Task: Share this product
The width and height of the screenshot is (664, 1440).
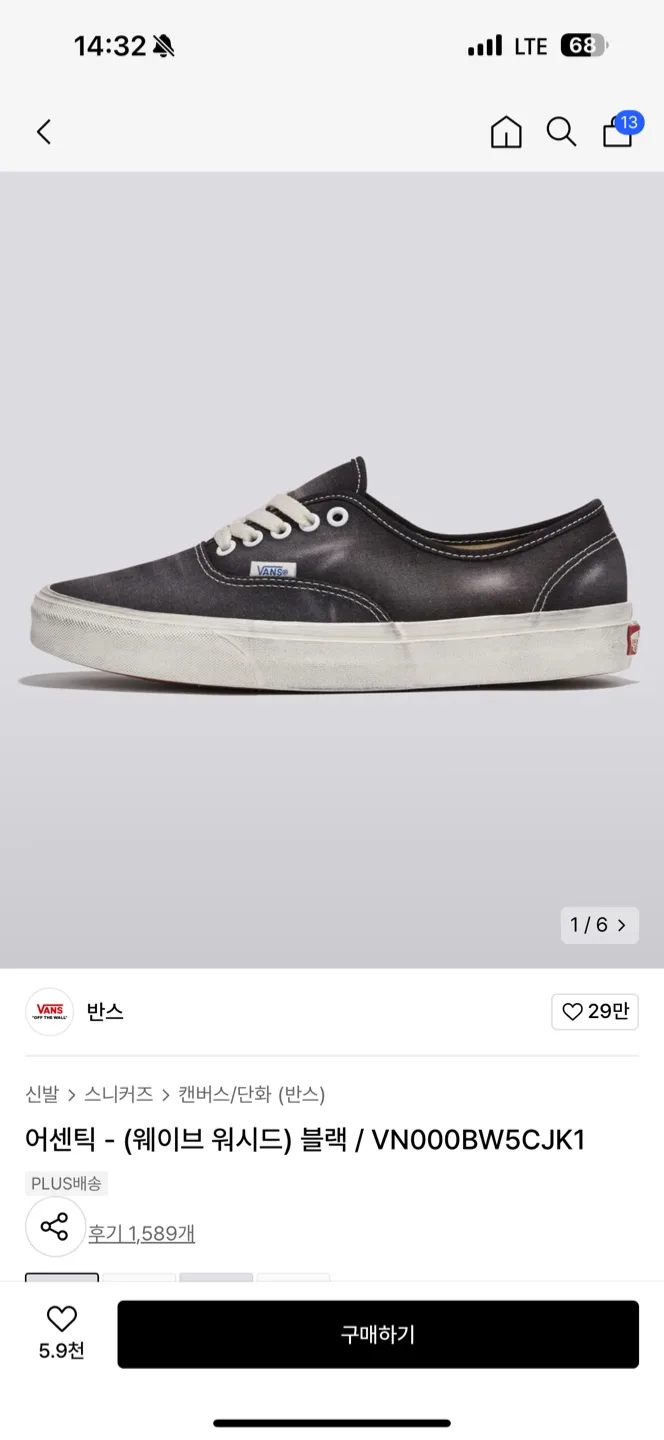Action: pyautogui.click(x=55, y=1227)
